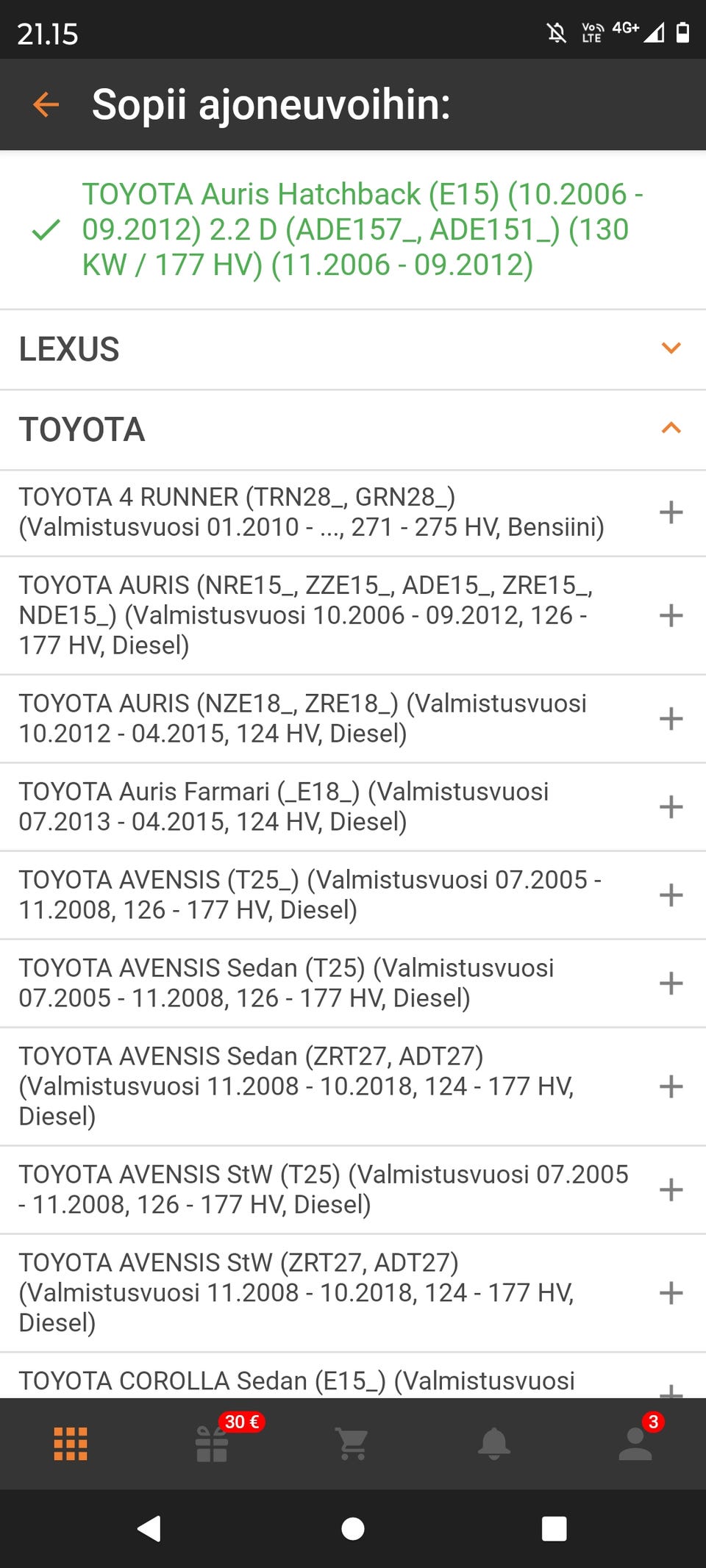Expand TOYOTA AURIS (NZE18_, ZRE18_) entry

tap(671, 718)
